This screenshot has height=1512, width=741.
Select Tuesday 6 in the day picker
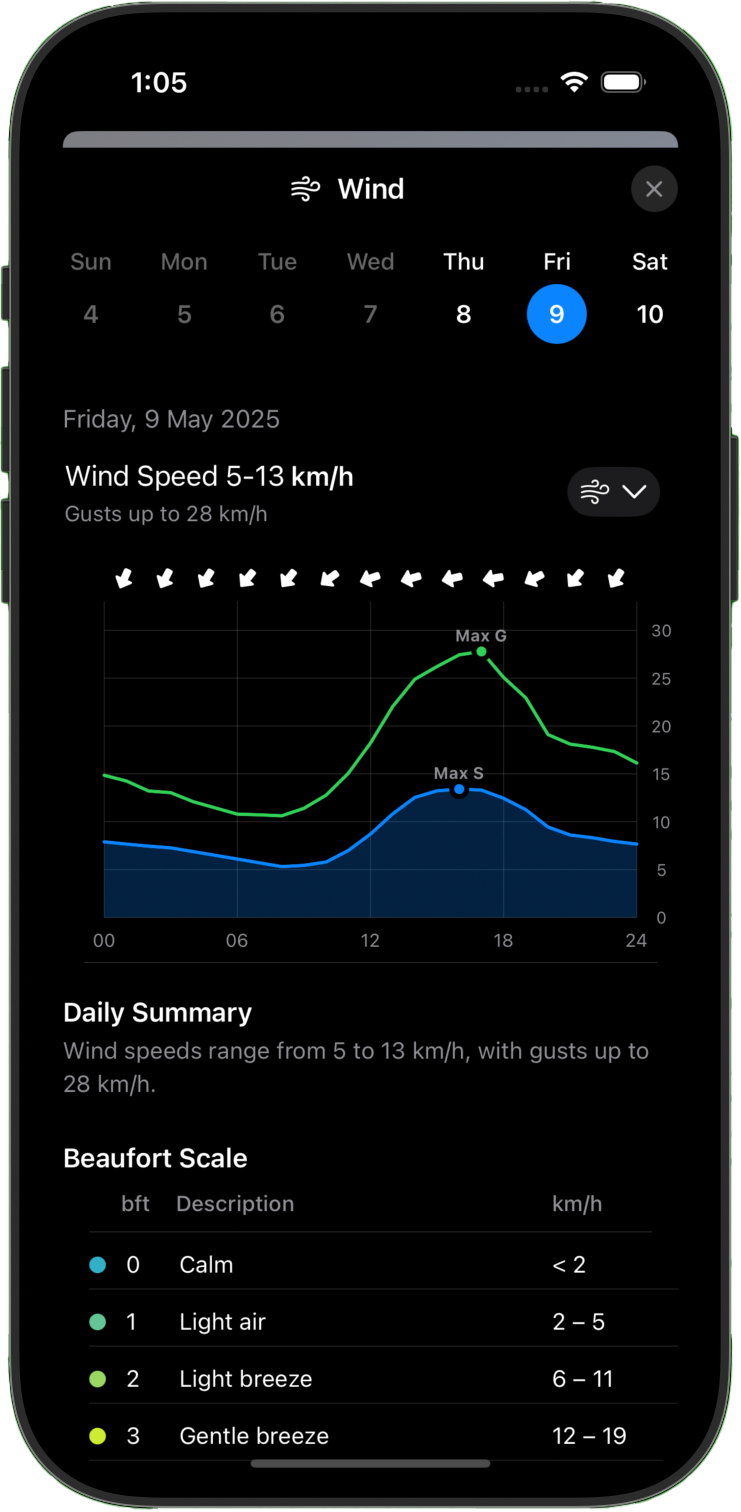pyautogui.click(x=277, y=314)
